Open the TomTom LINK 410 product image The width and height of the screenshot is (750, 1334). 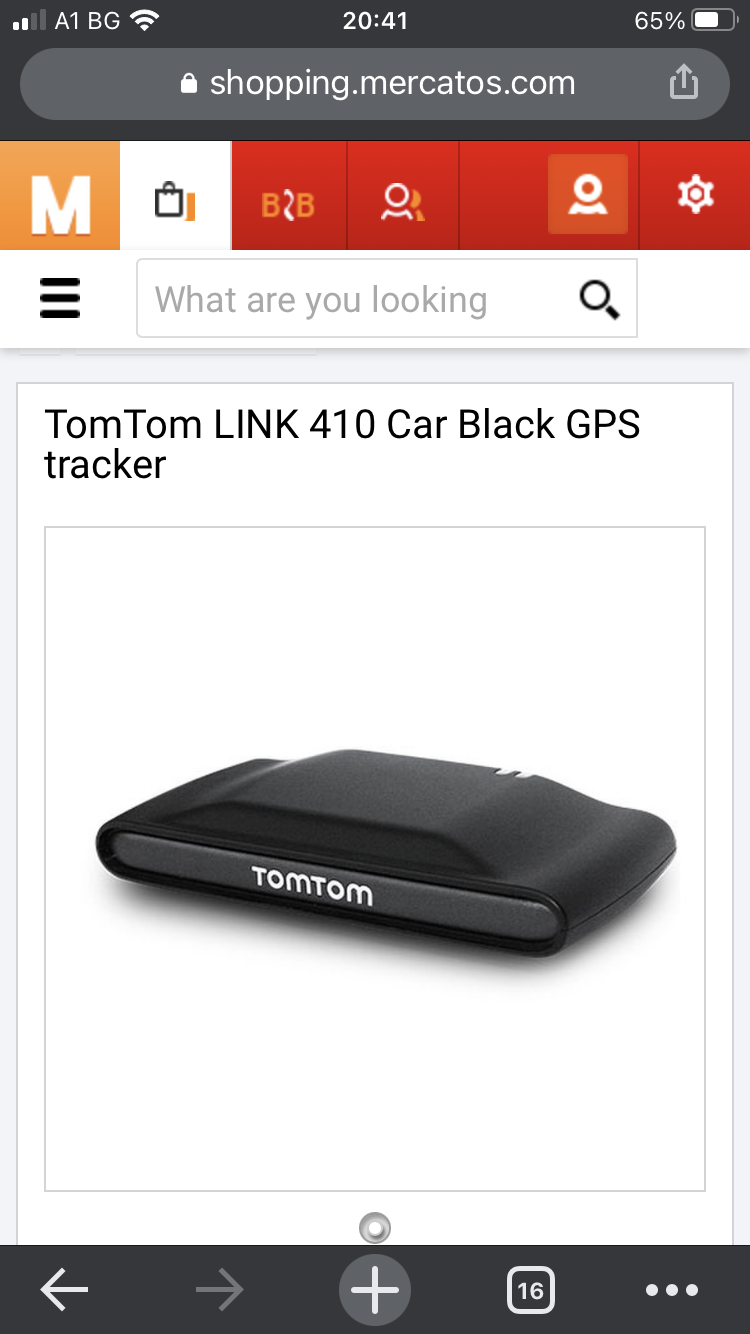tap(375, 858)
